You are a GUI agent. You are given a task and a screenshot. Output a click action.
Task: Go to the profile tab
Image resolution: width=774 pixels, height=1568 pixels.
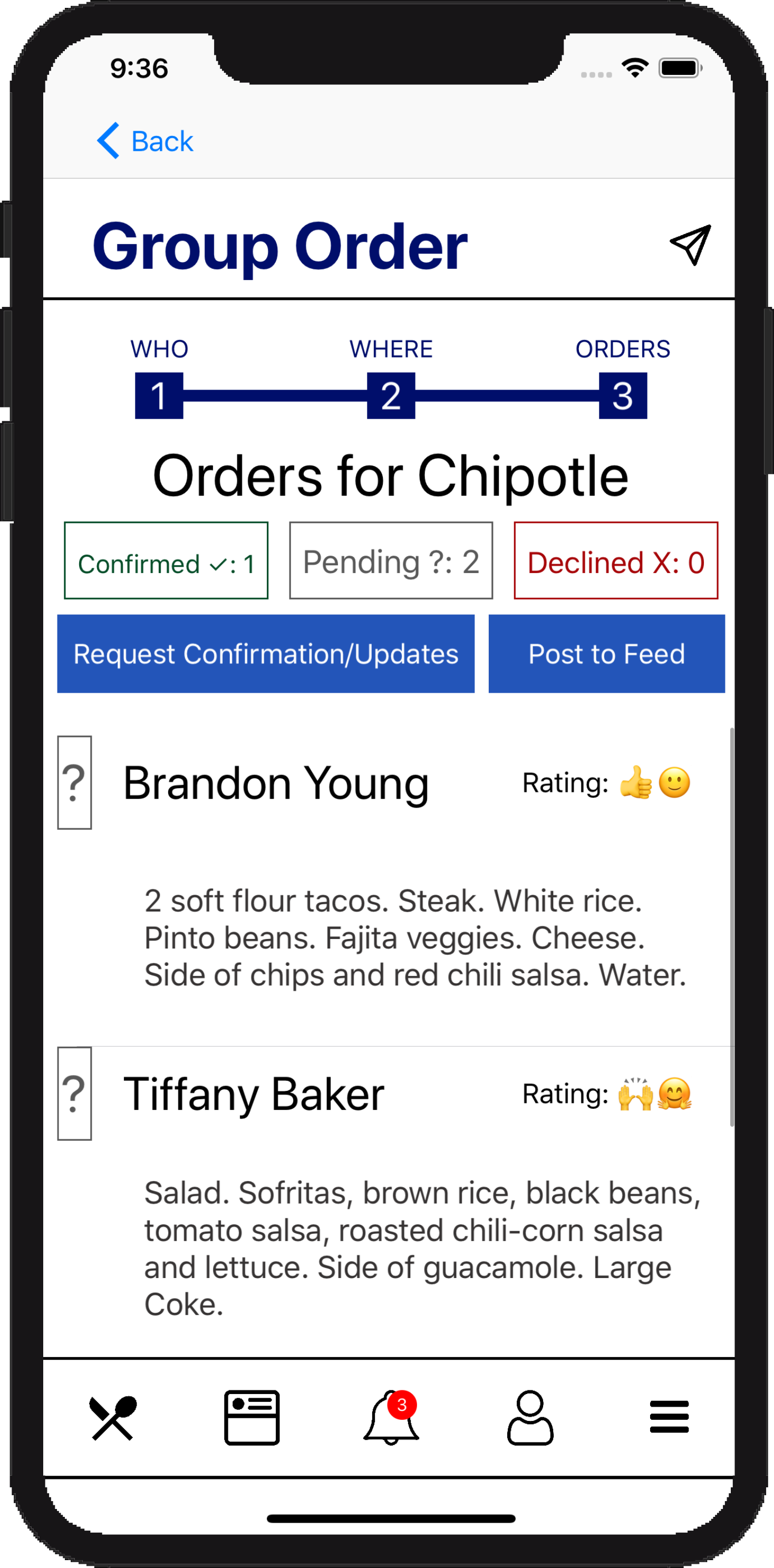point(530,1418)
